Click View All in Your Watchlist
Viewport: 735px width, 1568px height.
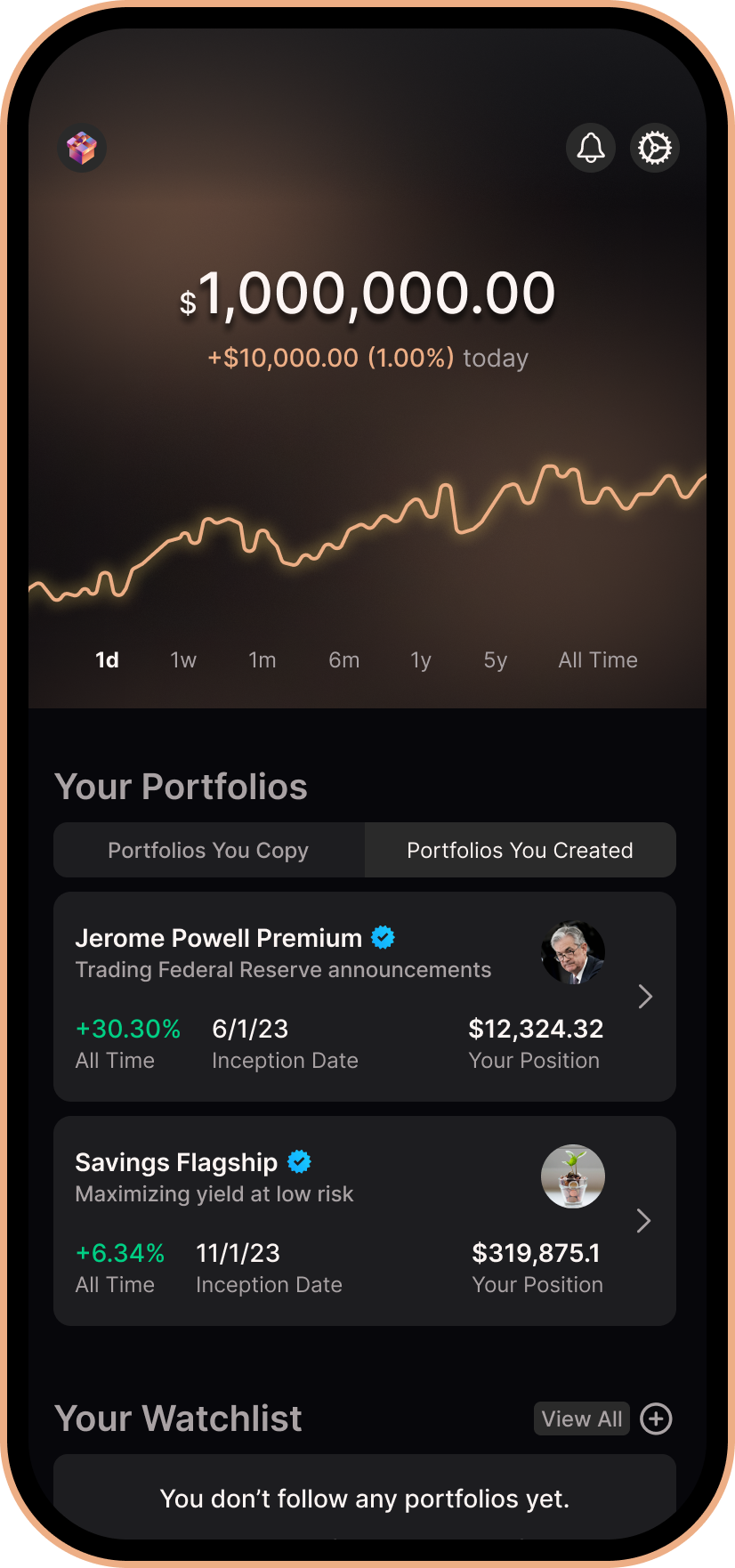pos(581,1418)
